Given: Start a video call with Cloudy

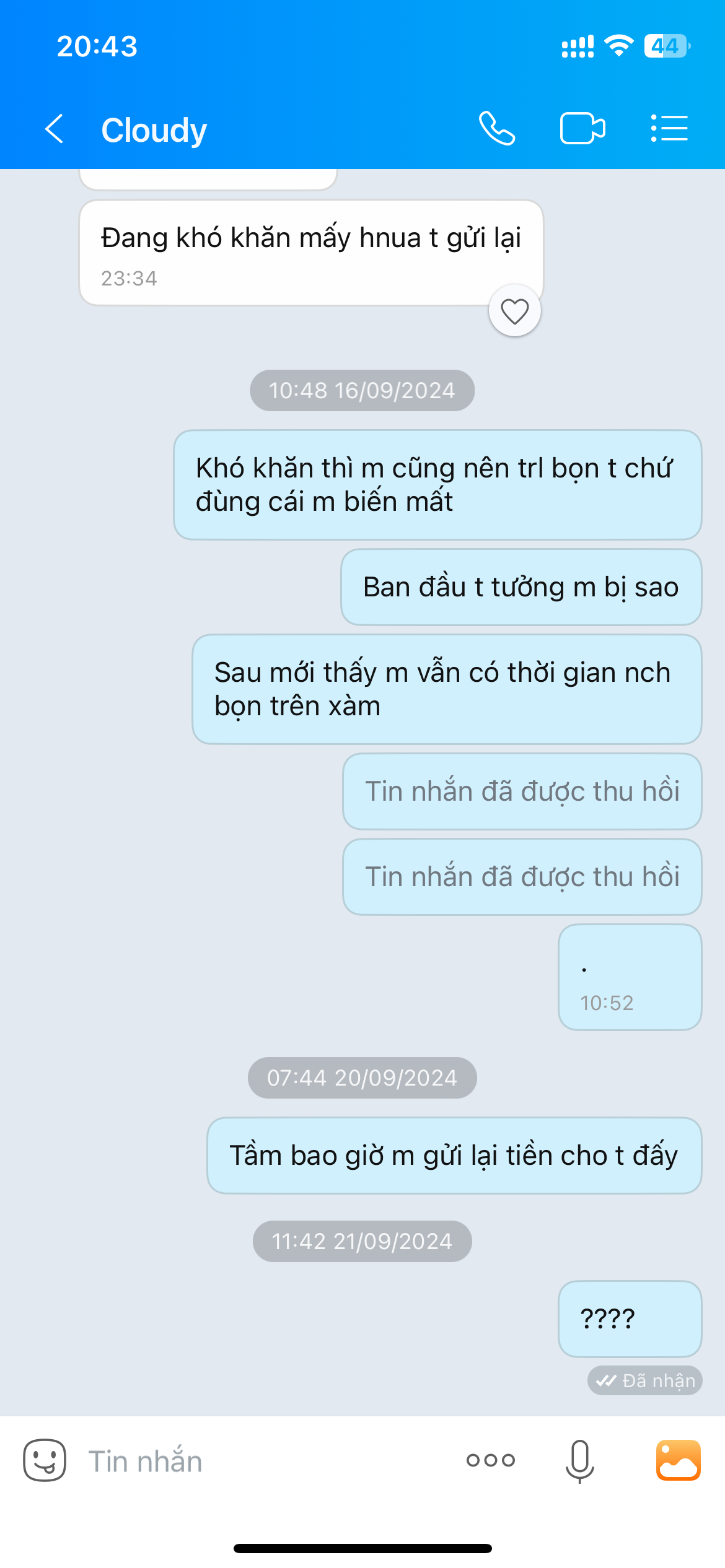Looking at the screenshot, I should (582, 129).
